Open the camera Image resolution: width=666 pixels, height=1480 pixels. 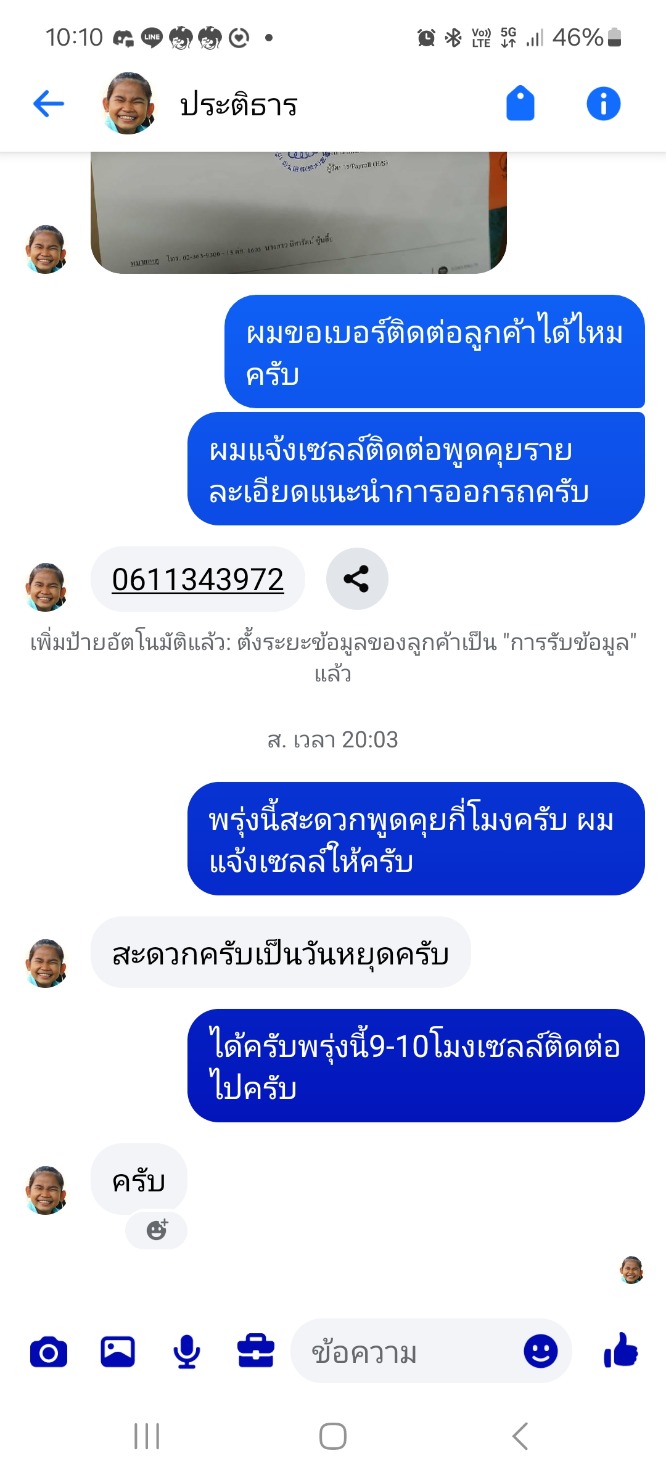(48, 1353)
